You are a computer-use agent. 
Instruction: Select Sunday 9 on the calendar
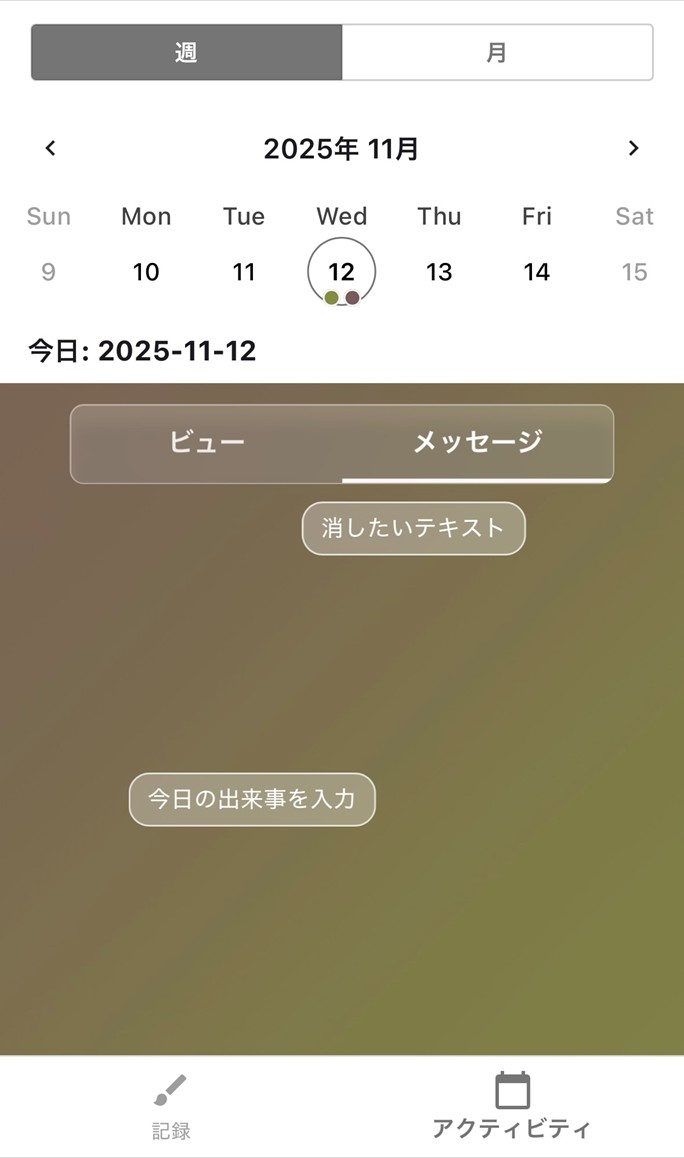[x=48, y=272]
